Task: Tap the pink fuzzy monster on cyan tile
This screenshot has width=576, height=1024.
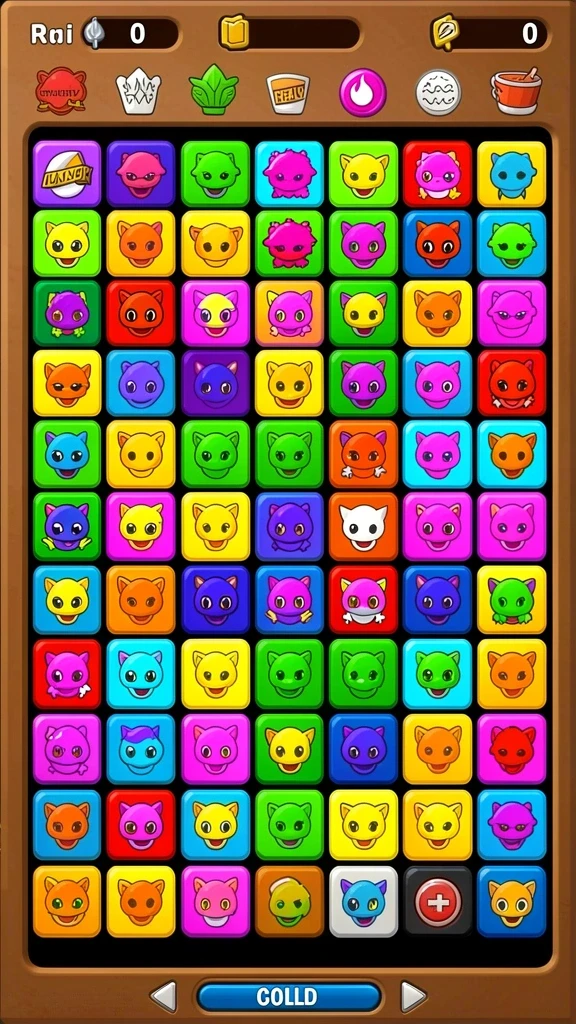Action: pyautogui.click(x=289, y=174)
